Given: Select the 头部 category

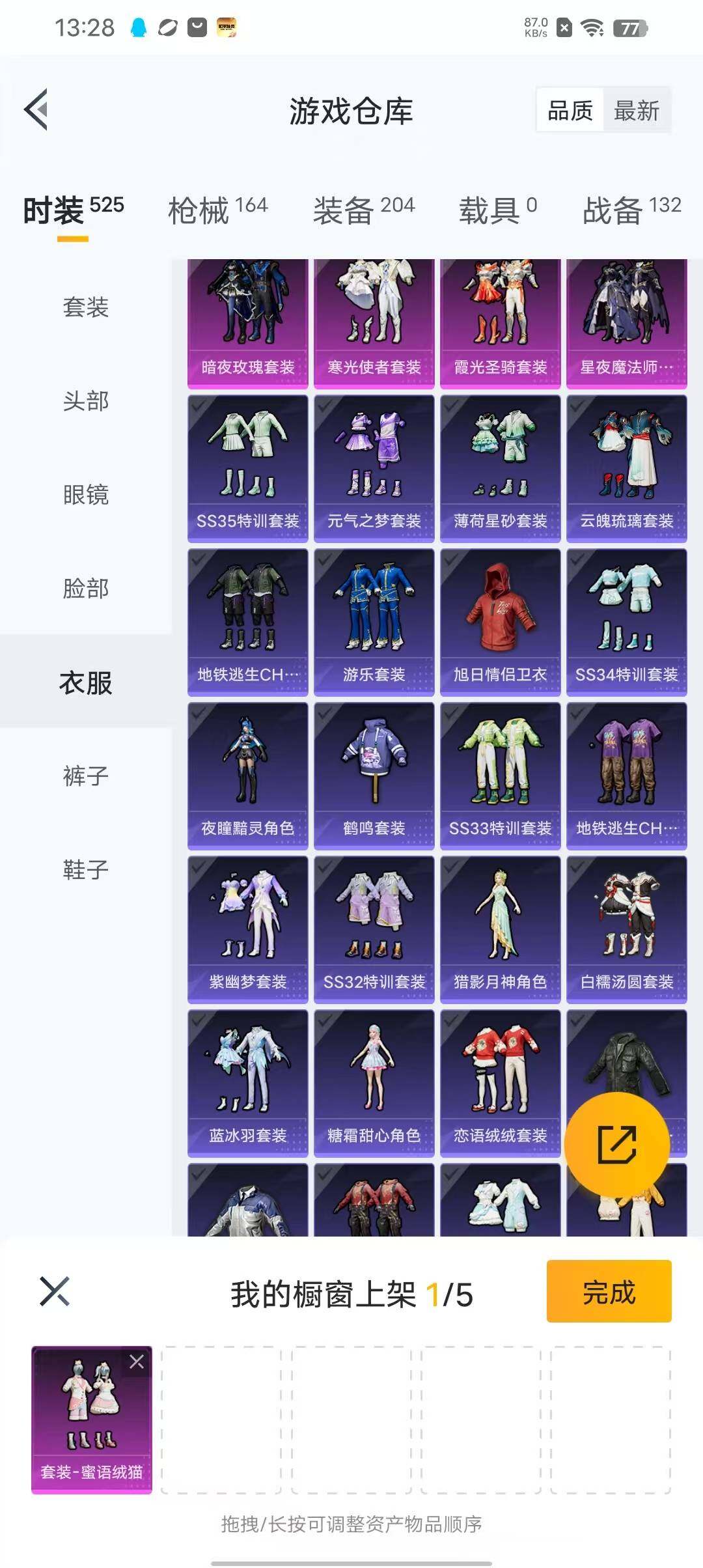Looking at the screenshot, I should pyautogui.click(x=85, y=401).
